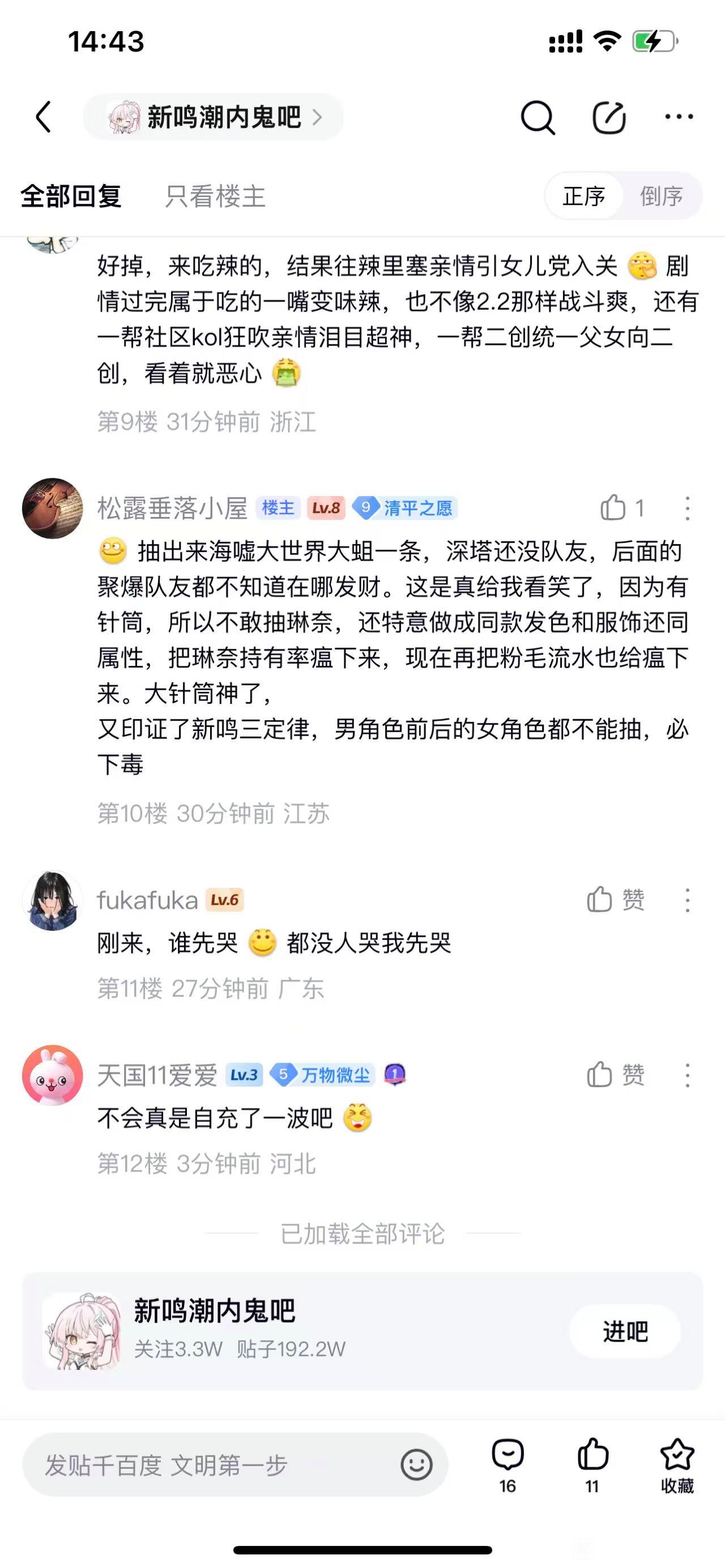Image resolution: width=725 pixels, height=1568 pixels.
Task: Open the top-right three-dot overflow menu
Action: click(x=679, y=116)
